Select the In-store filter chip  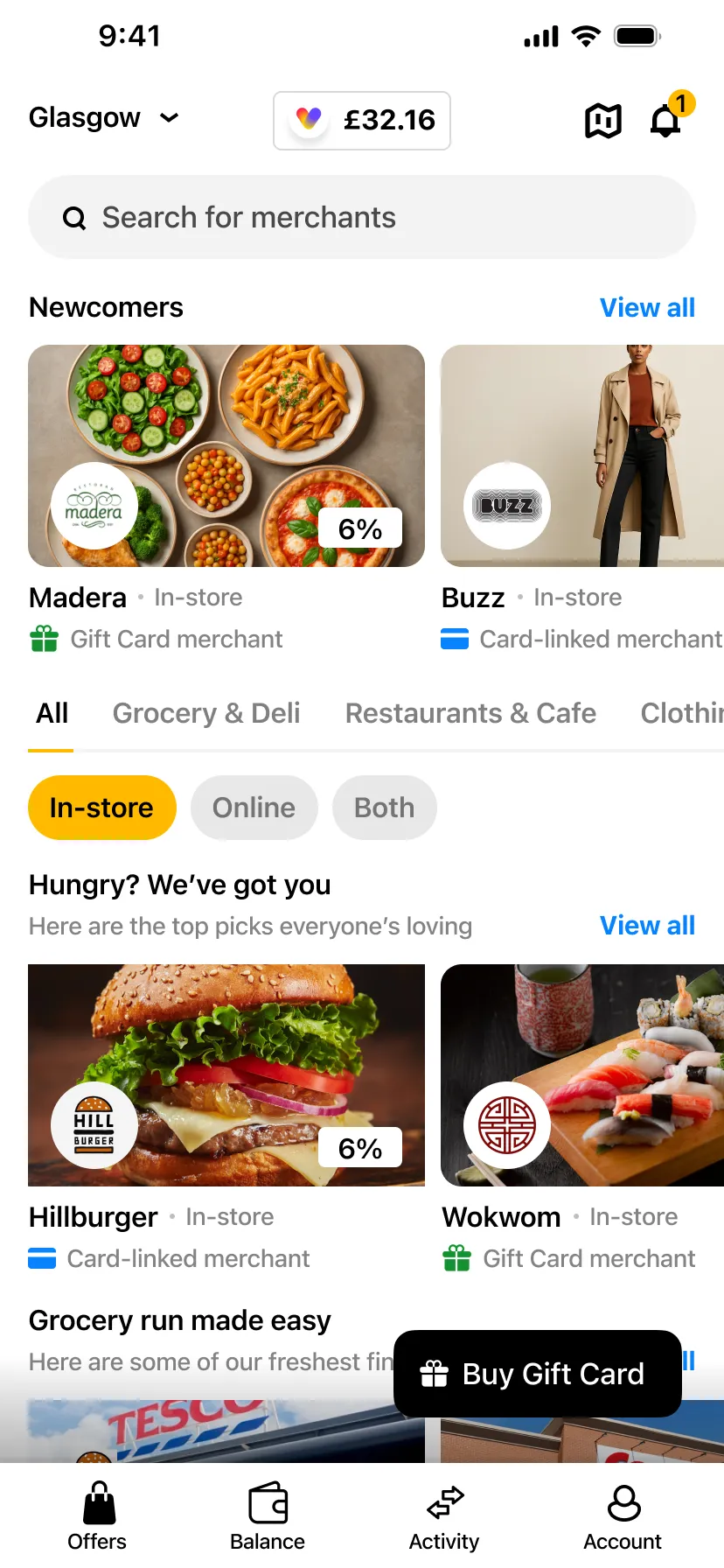(101, 808)
